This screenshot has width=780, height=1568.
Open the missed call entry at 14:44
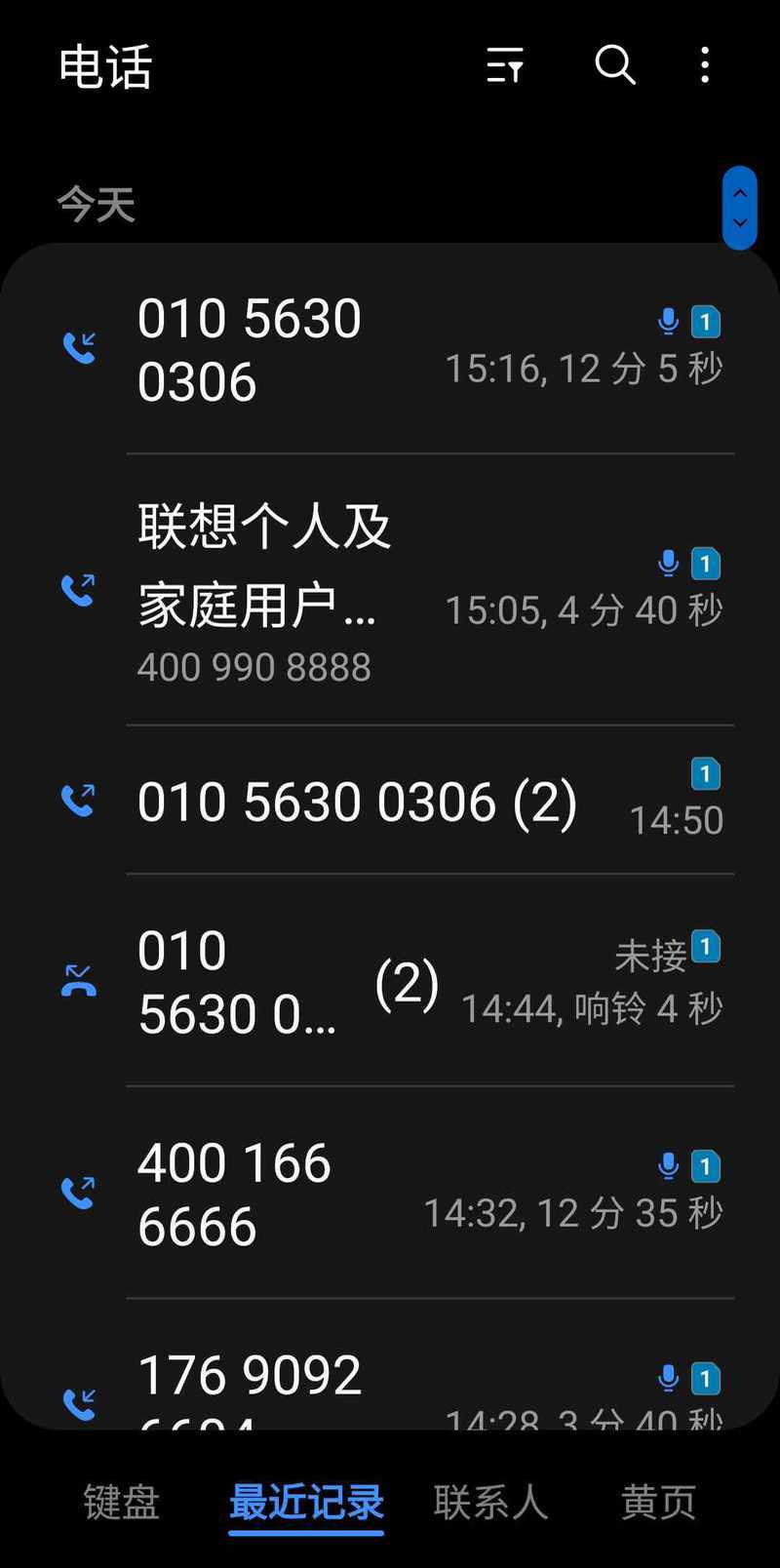390,981
